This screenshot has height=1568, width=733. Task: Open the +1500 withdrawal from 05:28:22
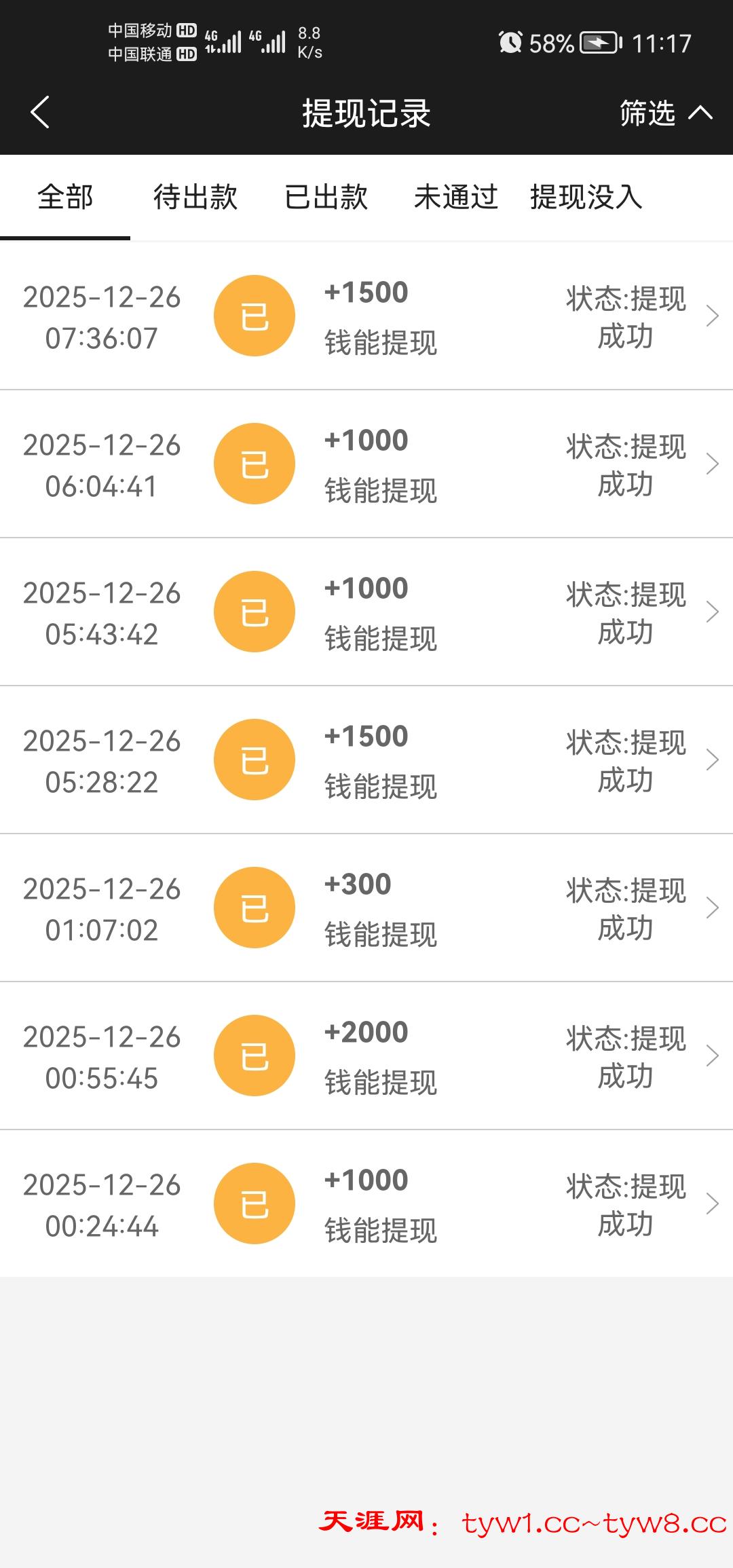click(x=366, y=760)
